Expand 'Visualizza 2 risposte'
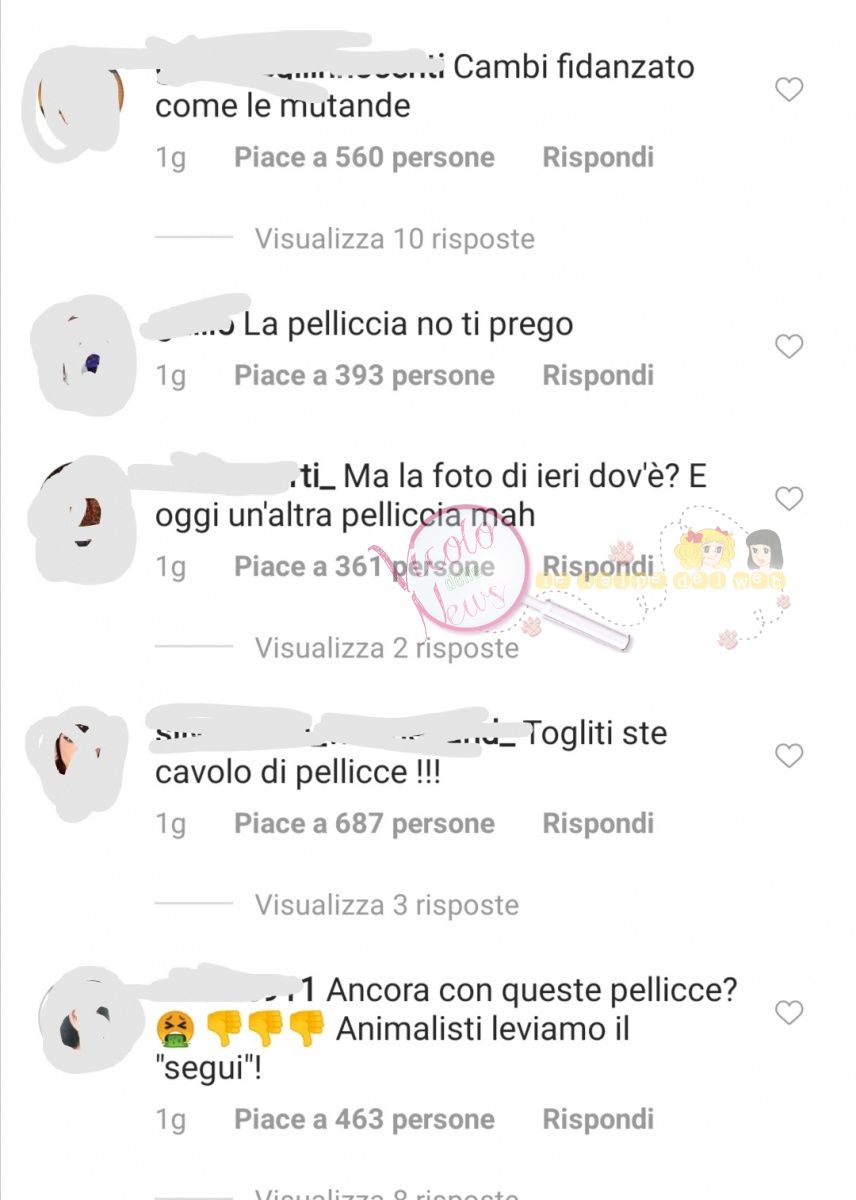Screen dimensions: 856x1200 pyautogui.click(x=386, y=648)
